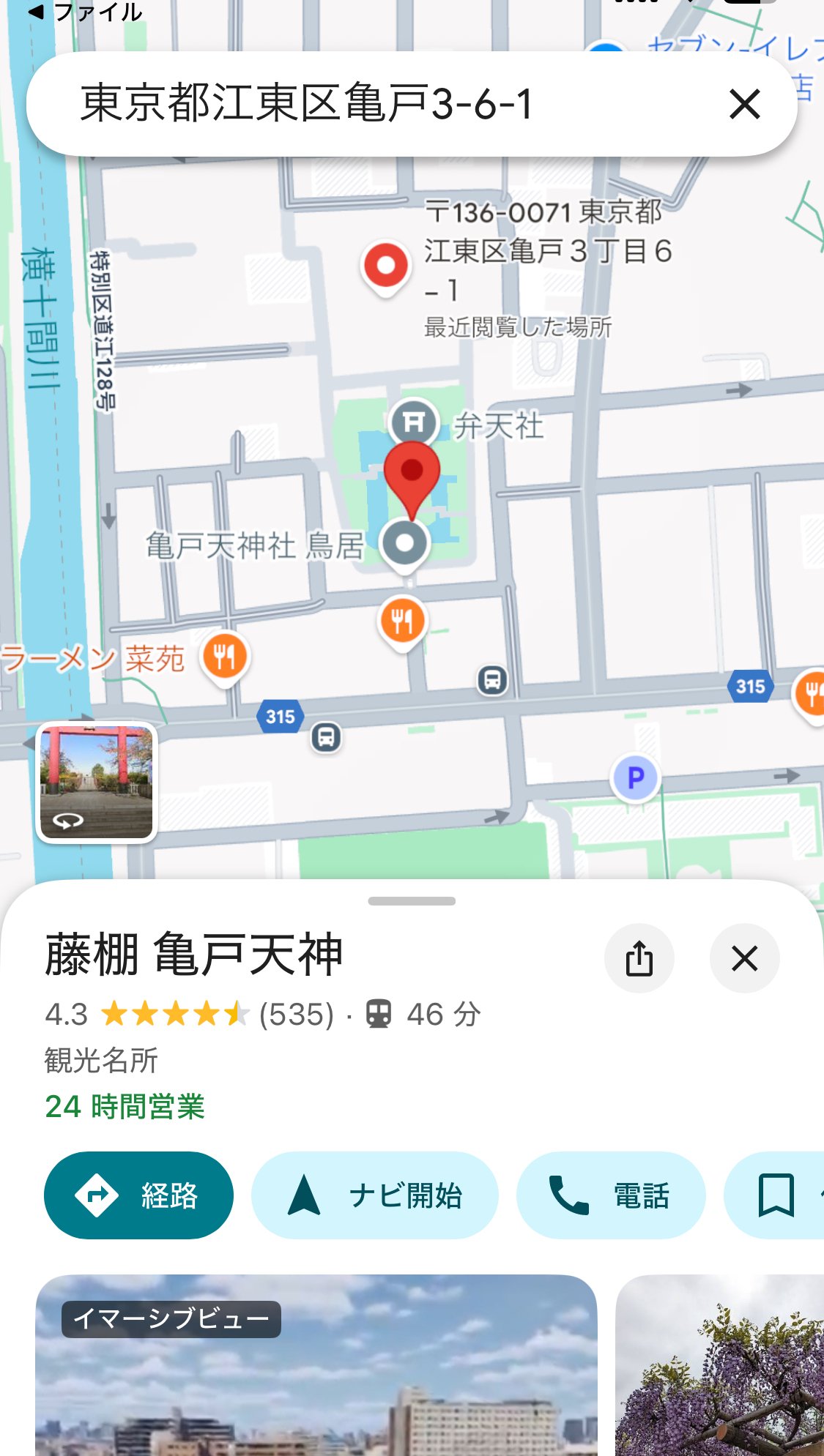This screenshot has height=1456, width=824.
Task: Clear the search field with the X
Action: [744, 104]
